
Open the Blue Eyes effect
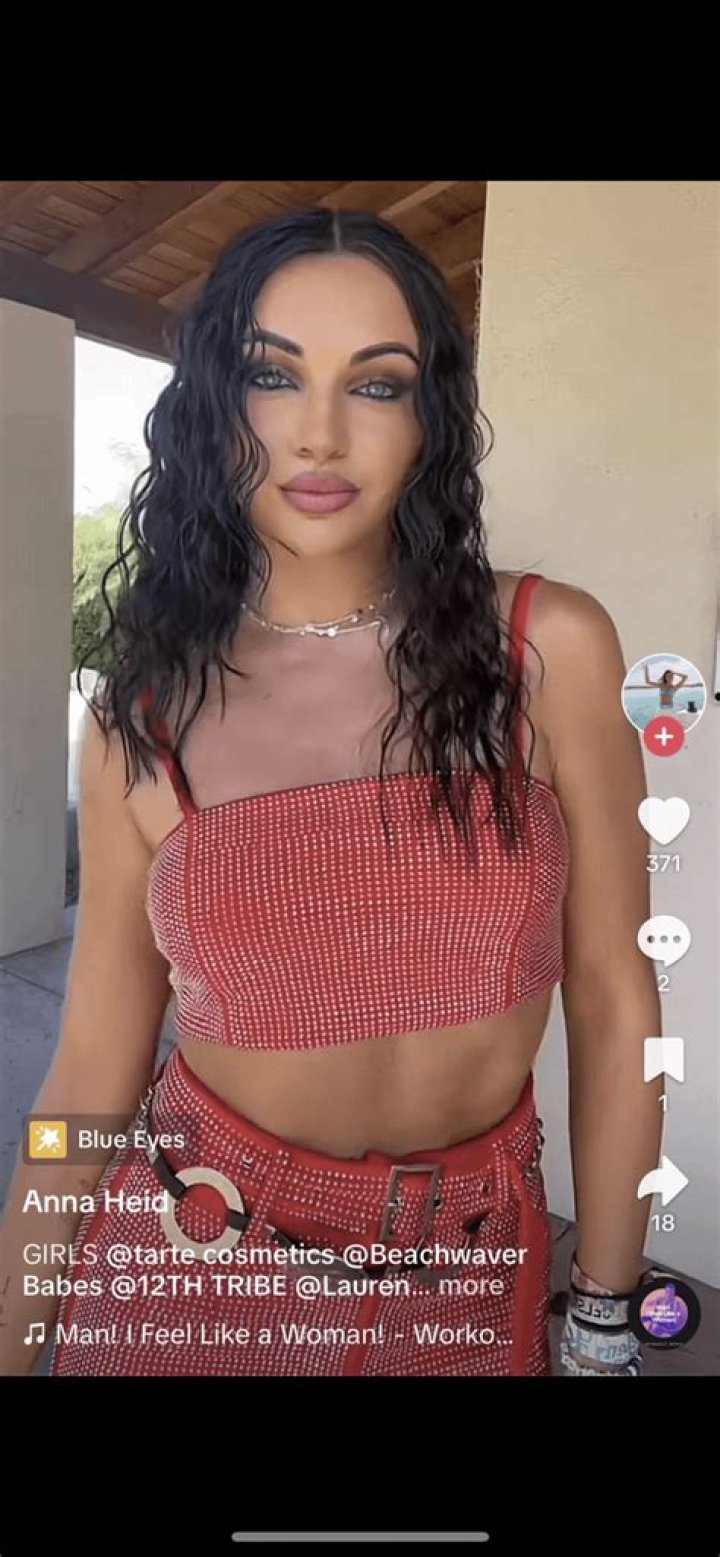(108, 1139)
